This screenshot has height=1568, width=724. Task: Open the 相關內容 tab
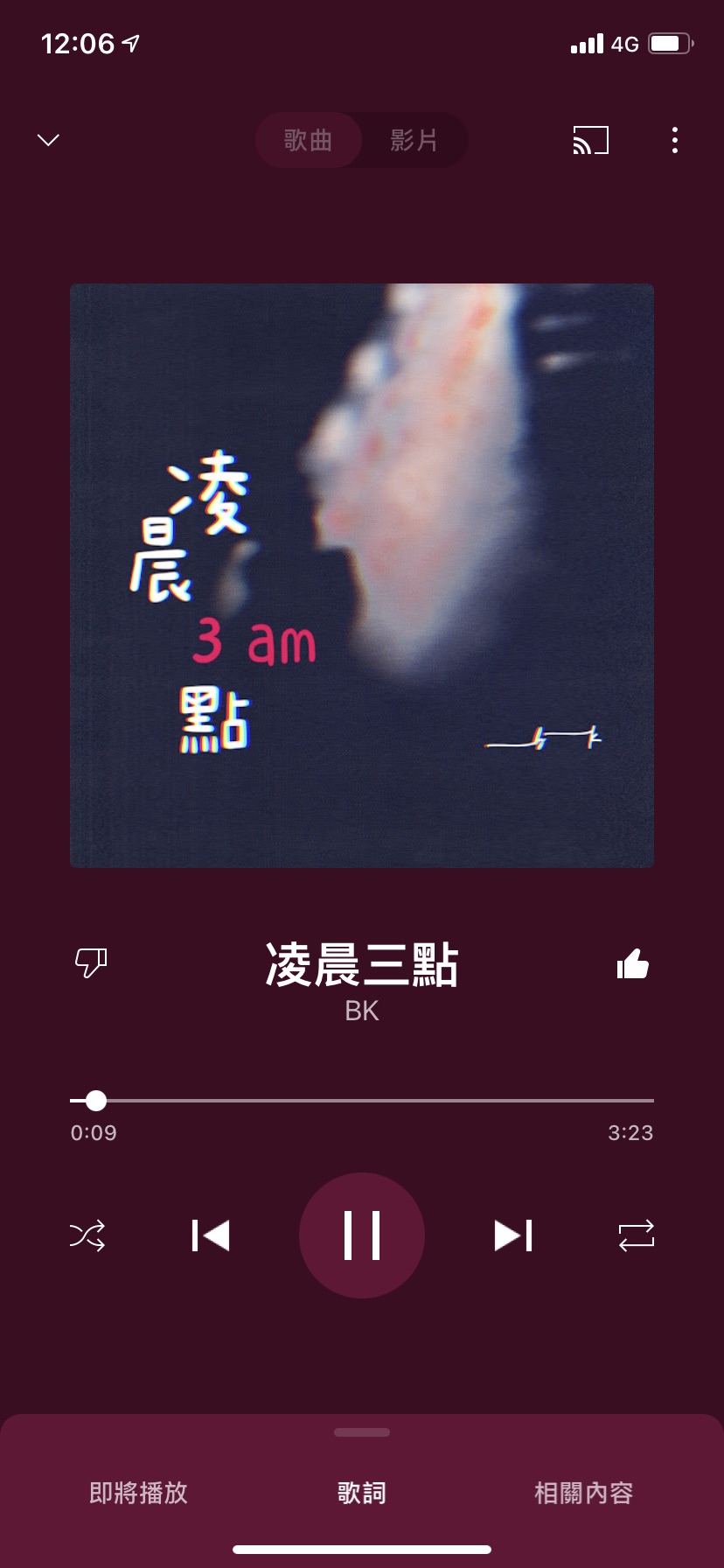click(x=583, y=1493)
